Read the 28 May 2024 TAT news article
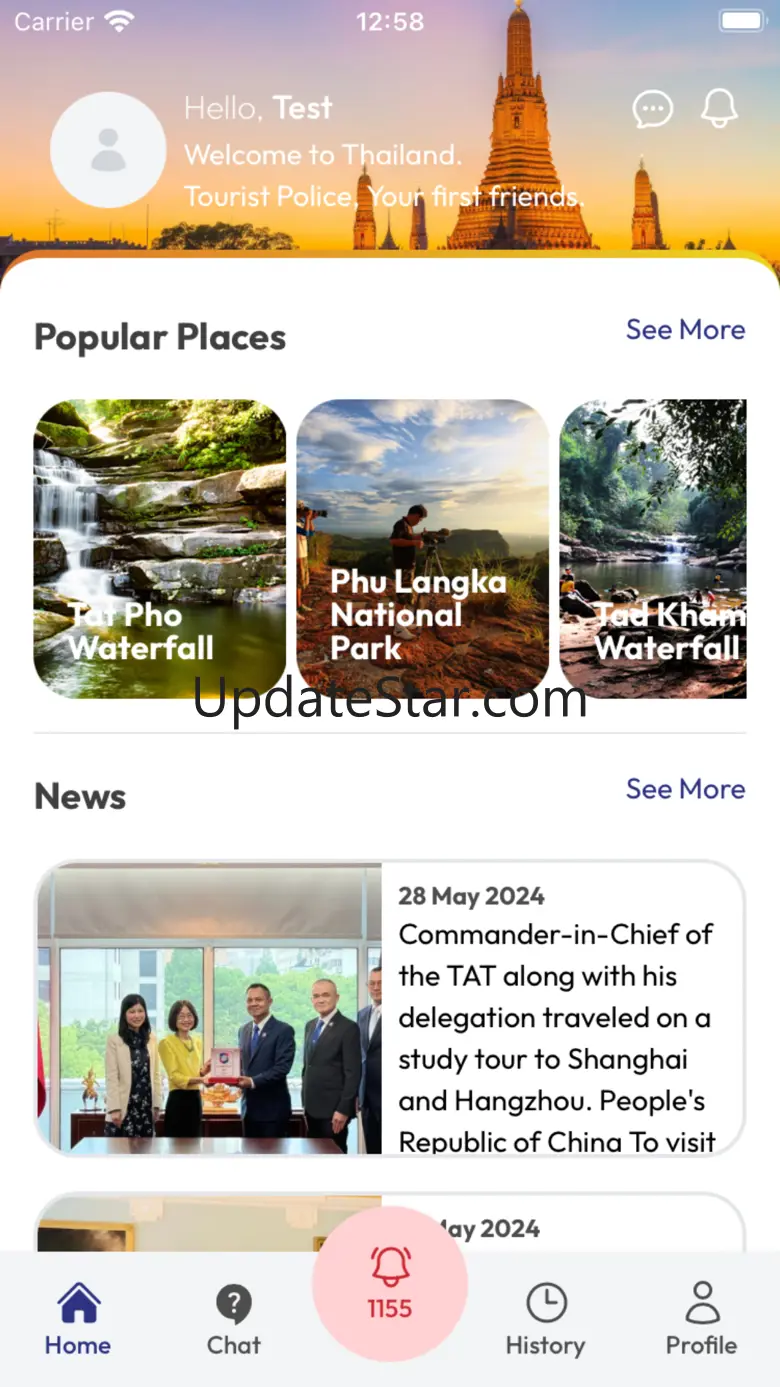The width and height of the screenshot is (780, 1387). (390, 1008)
